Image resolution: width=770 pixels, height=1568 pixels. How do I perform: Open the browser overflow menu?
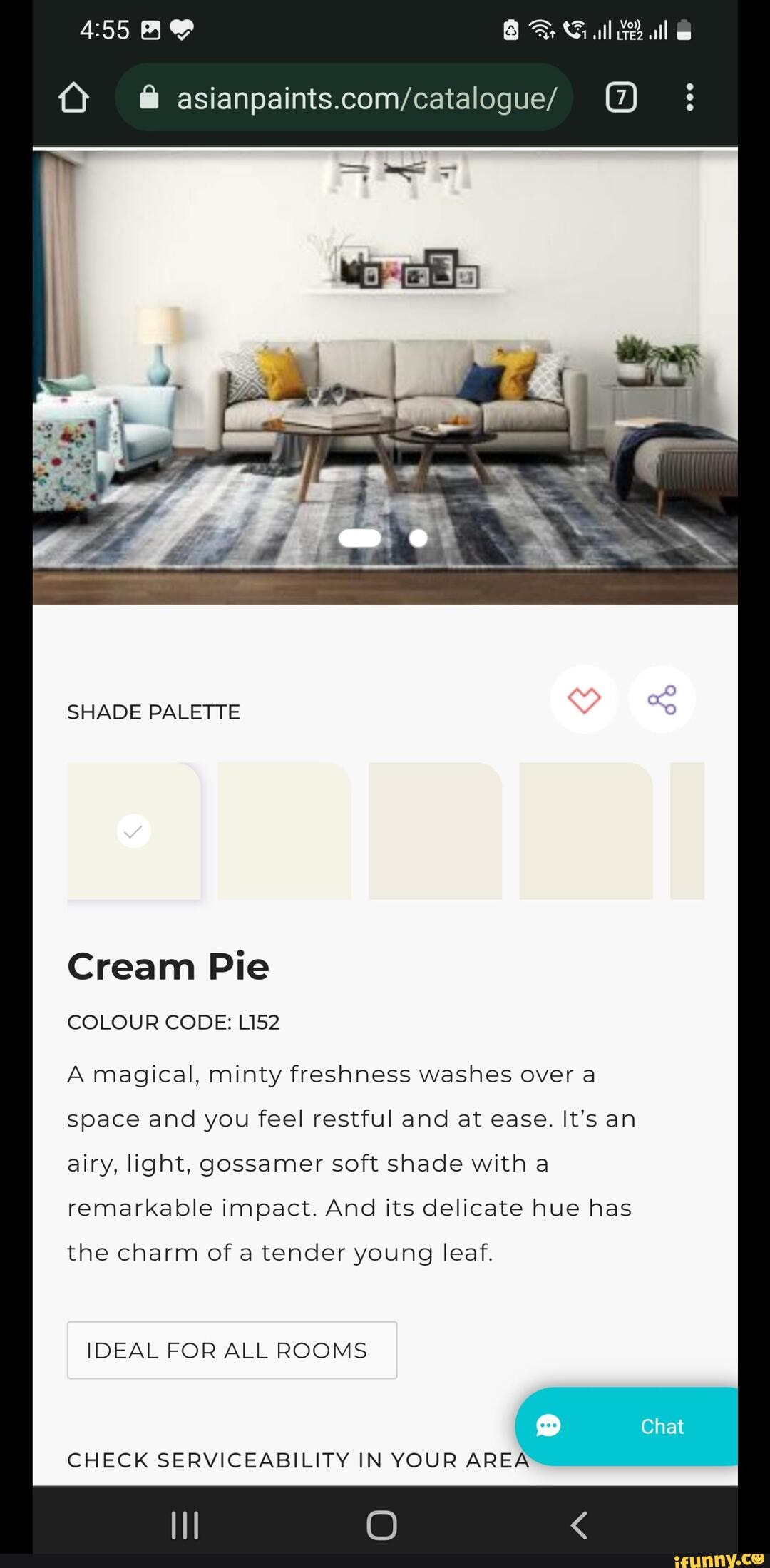click(x=689, y=98)
